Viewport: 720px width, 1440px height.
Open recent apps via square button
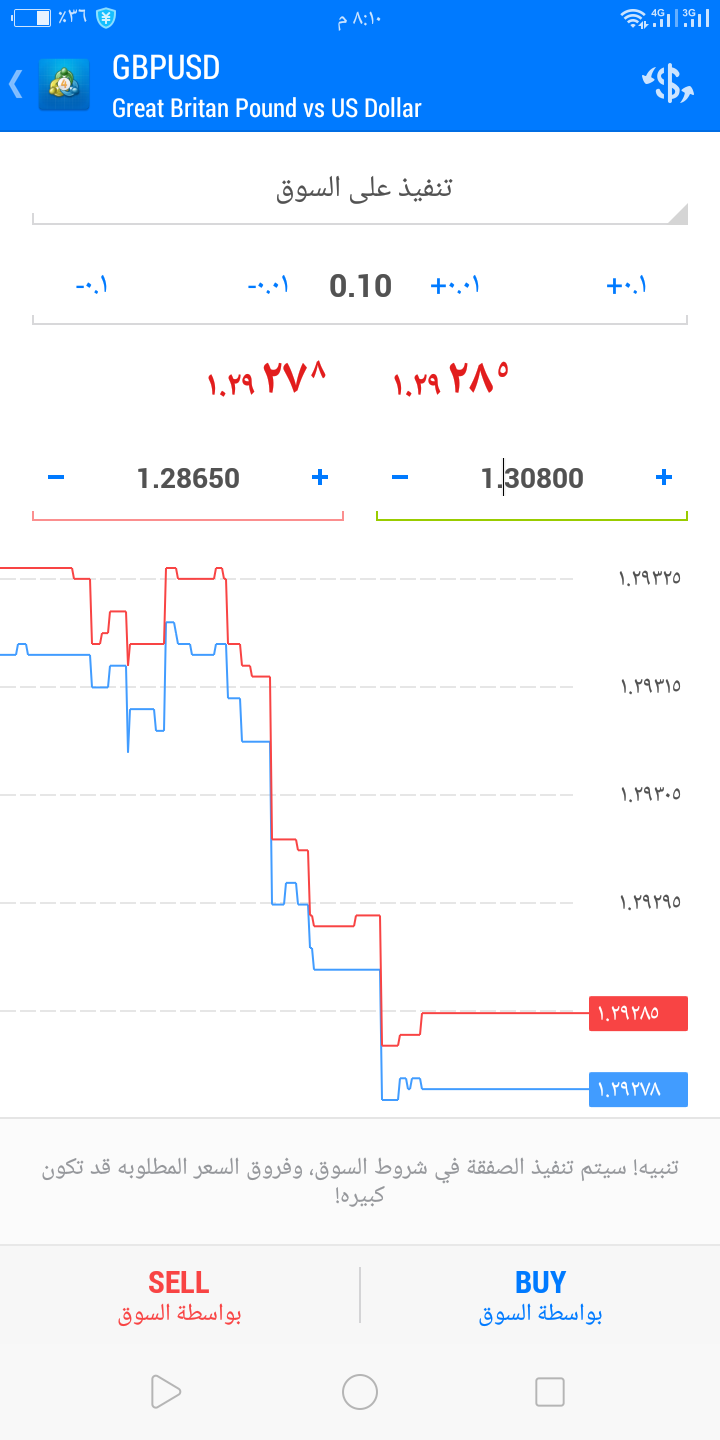coord(550,1392)
